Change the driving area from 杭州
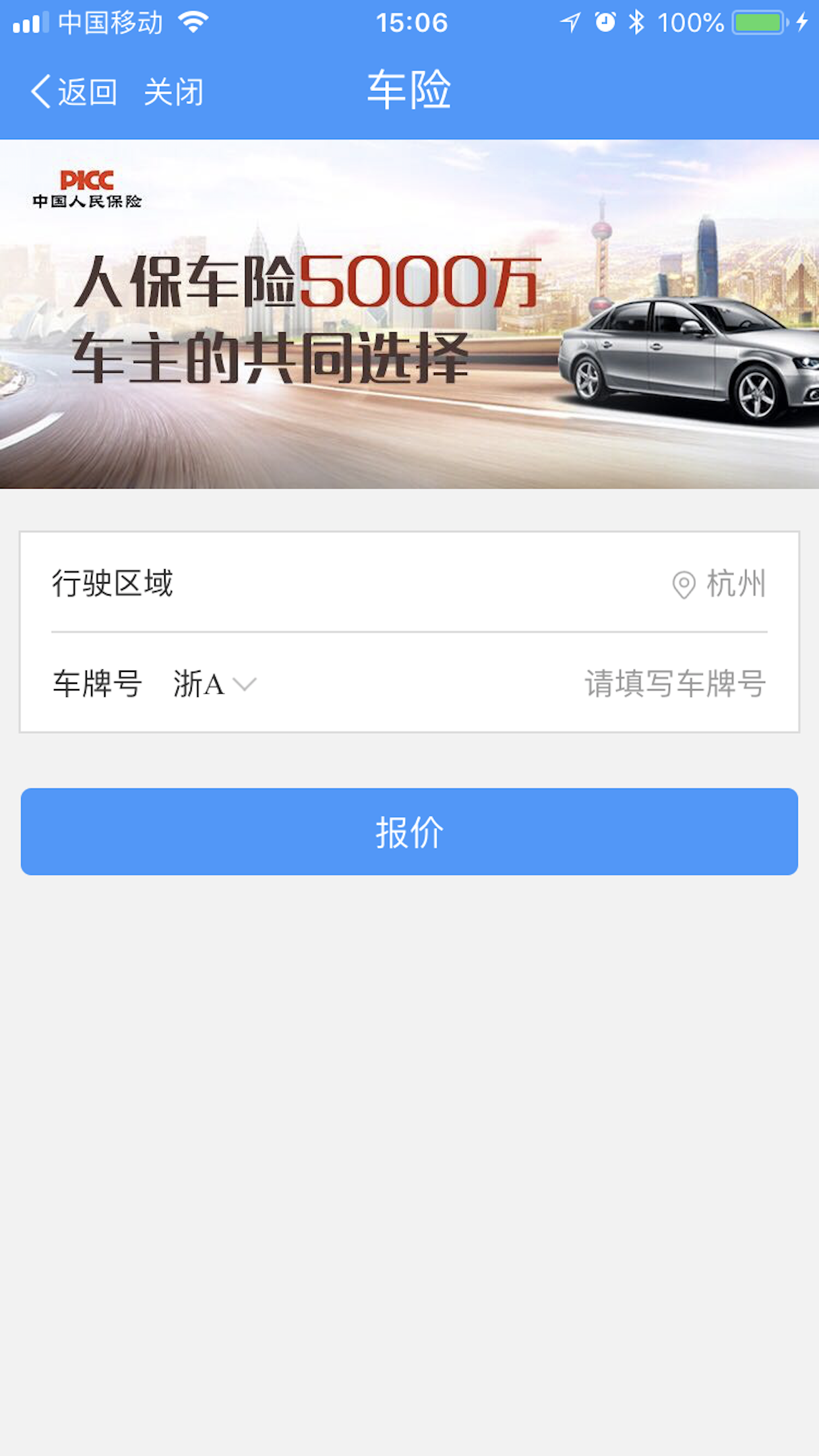 (x=719, y=584)
